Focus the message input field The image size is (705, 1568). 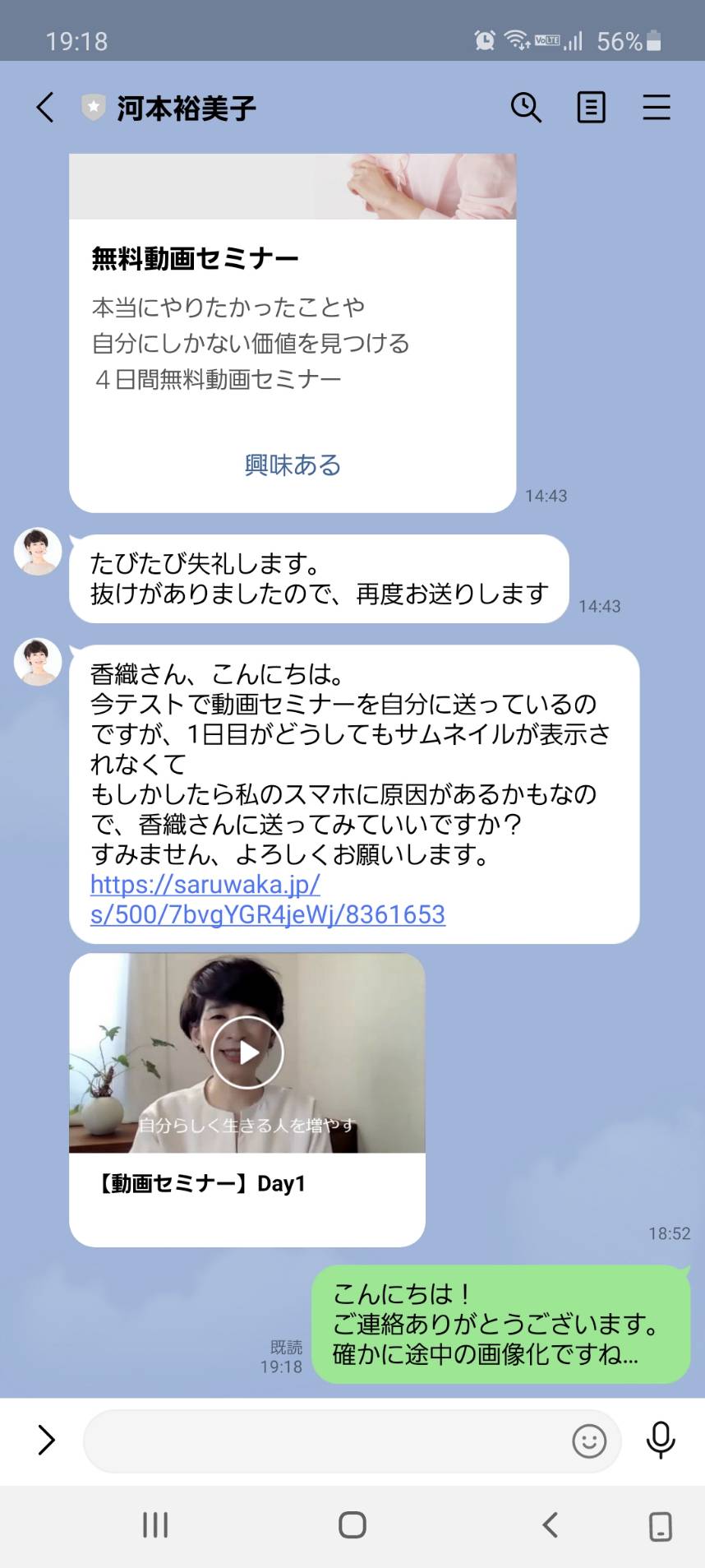tap(325, 1441)
